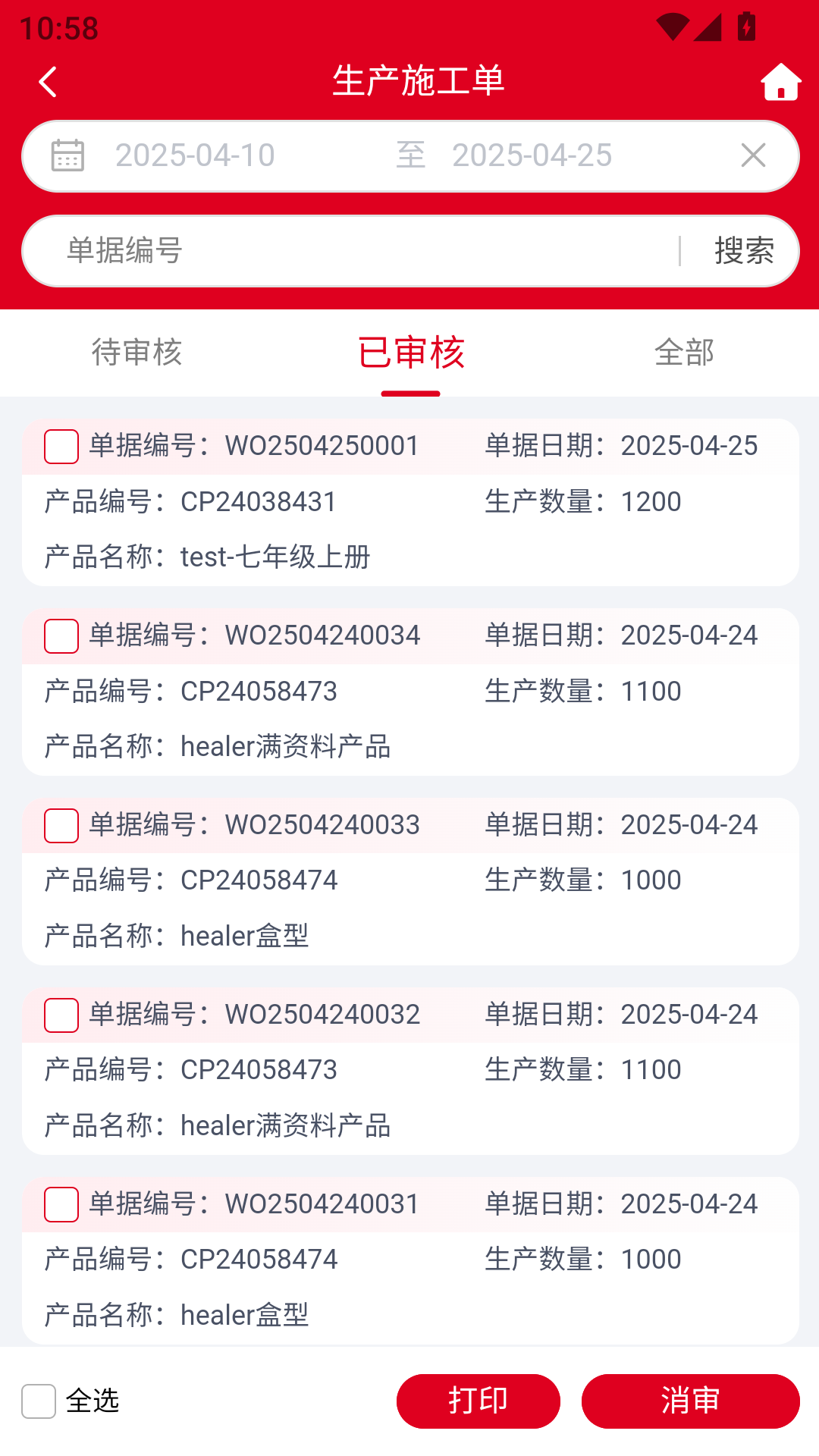Select order WO2504240034 checkbox
Screen dimensions: 819x1456
point(61,635)
